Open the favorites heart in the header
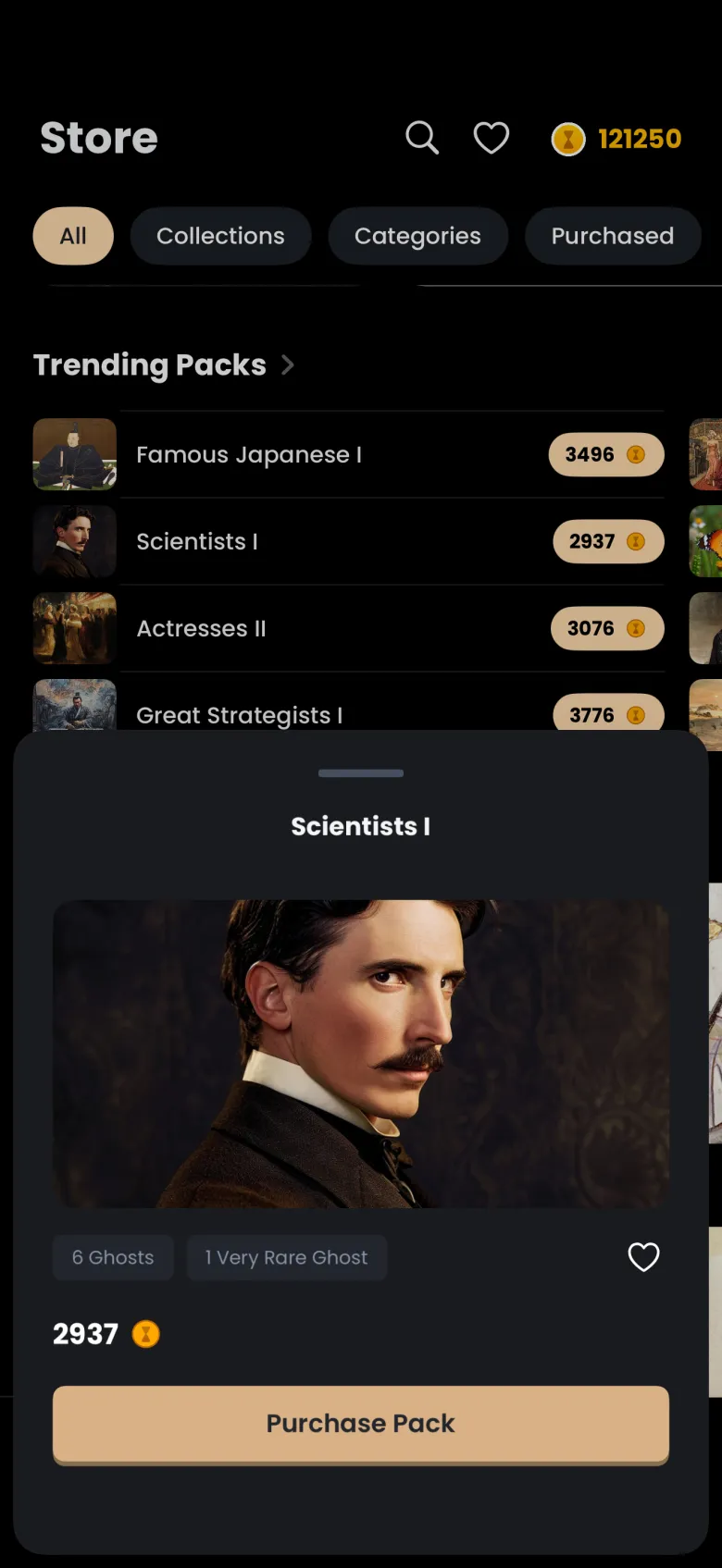The image size is (722, 1568). pos(491,139)
